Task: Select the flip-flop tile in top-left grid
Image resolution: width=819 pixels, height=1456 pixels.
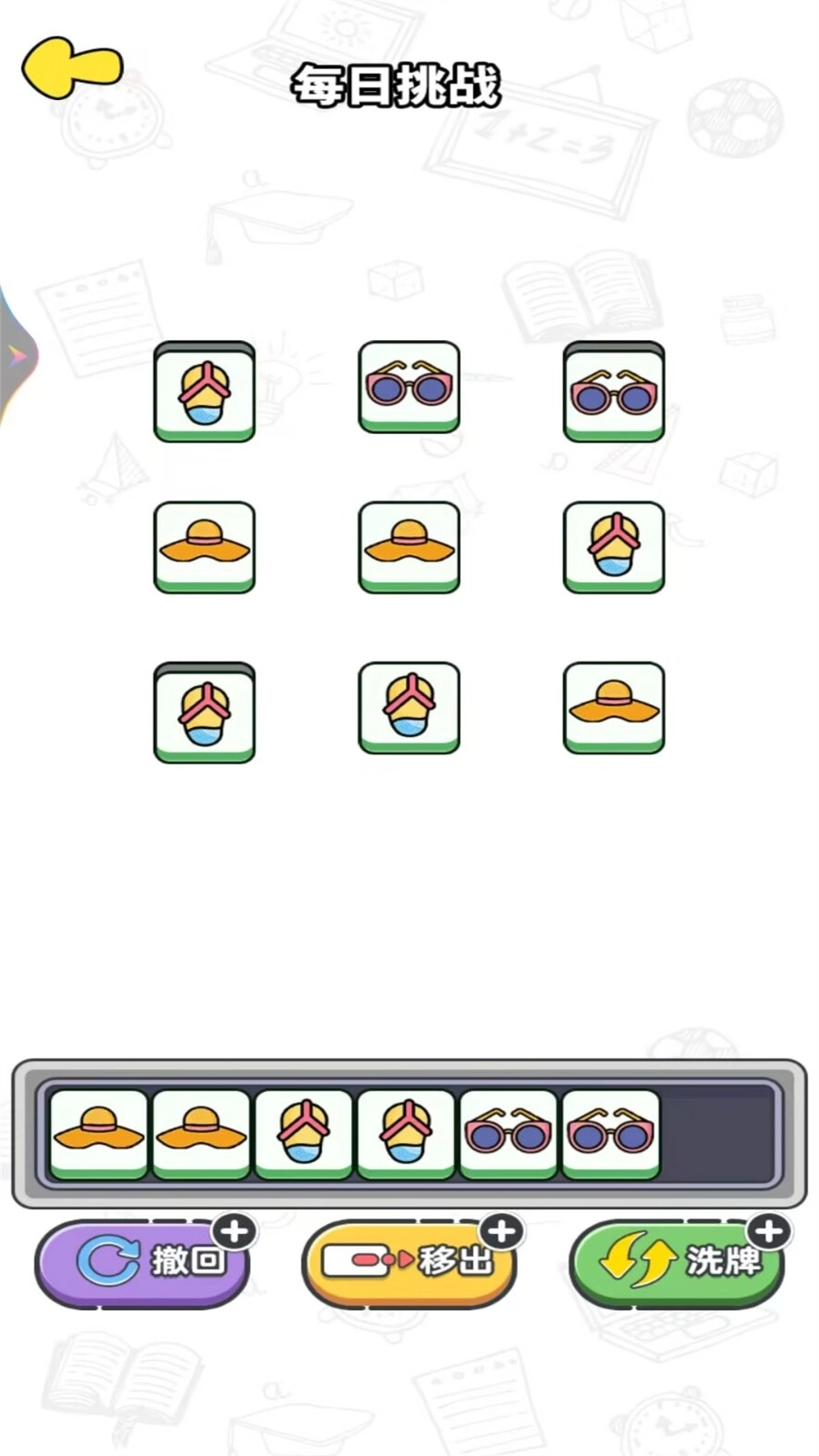Action: (204, 393)
